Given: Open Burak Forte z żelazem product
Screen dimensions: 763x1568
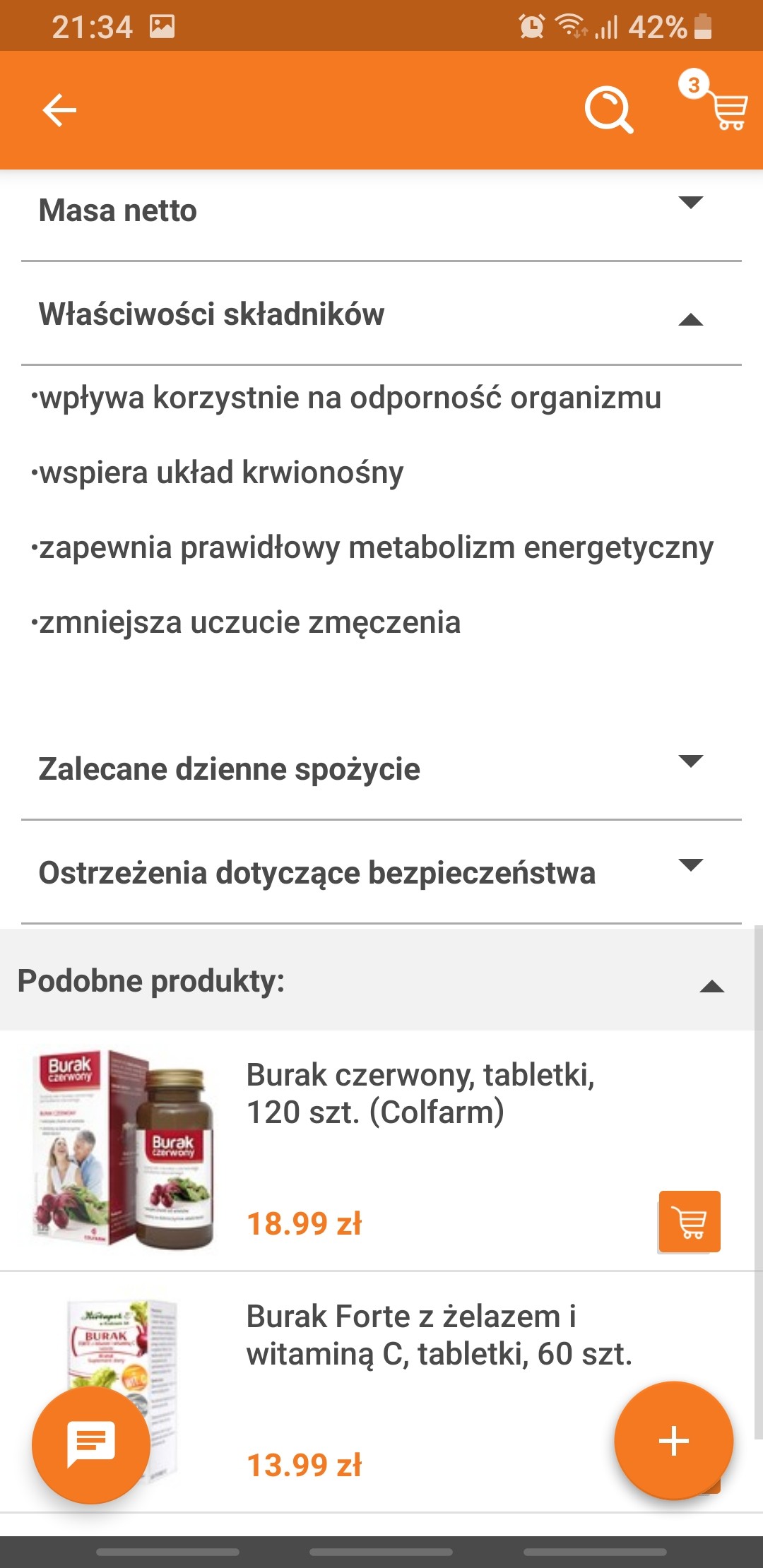Looking at the screenshot, I should 438,1335.
